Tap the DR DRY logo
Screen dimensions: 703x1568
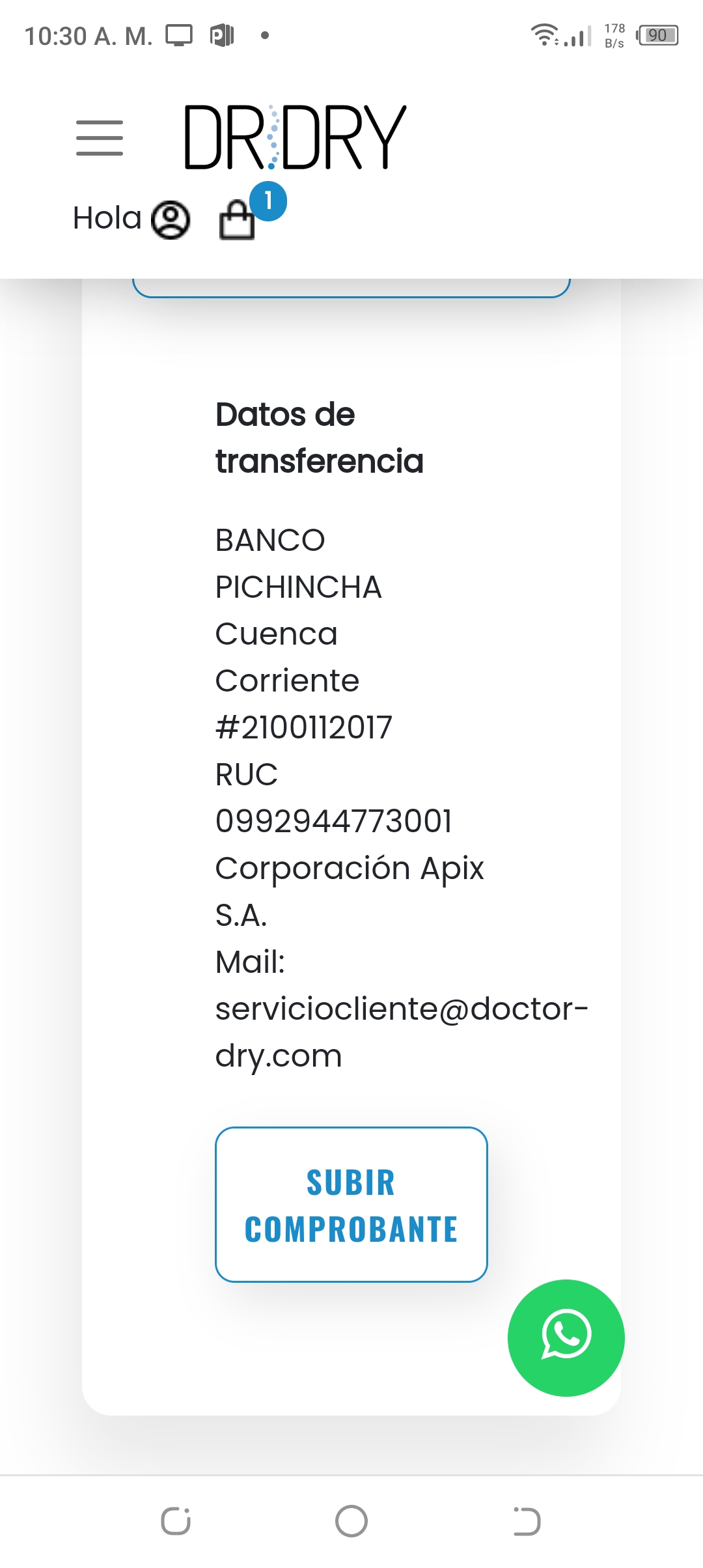pyautogui.click(x=296, y=137)
